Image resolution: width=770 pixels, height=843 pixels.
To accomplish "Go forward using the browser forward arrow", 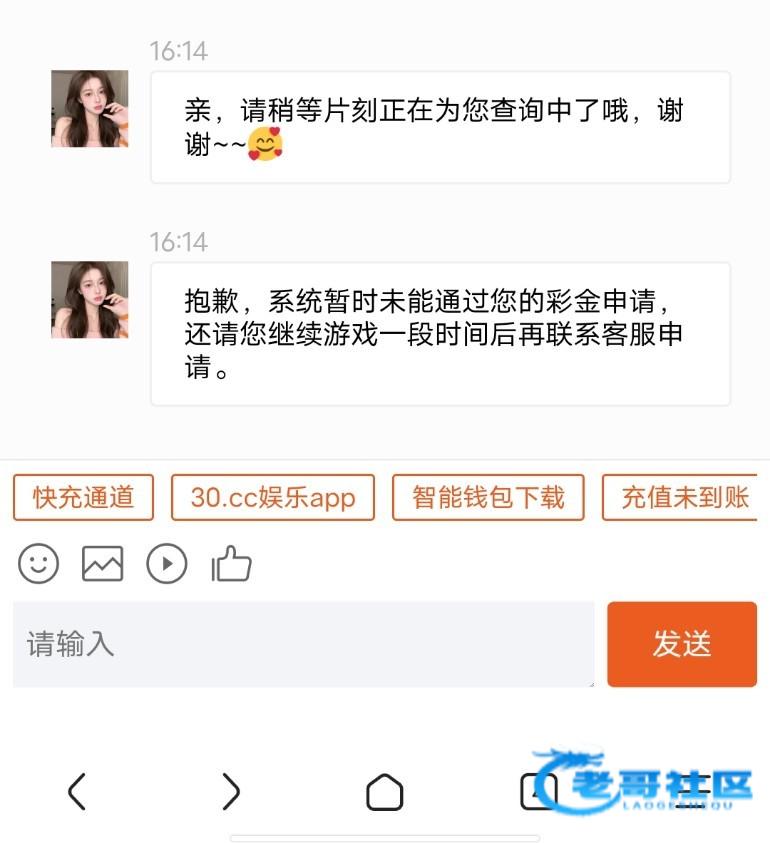I will [x=231, y=792].
